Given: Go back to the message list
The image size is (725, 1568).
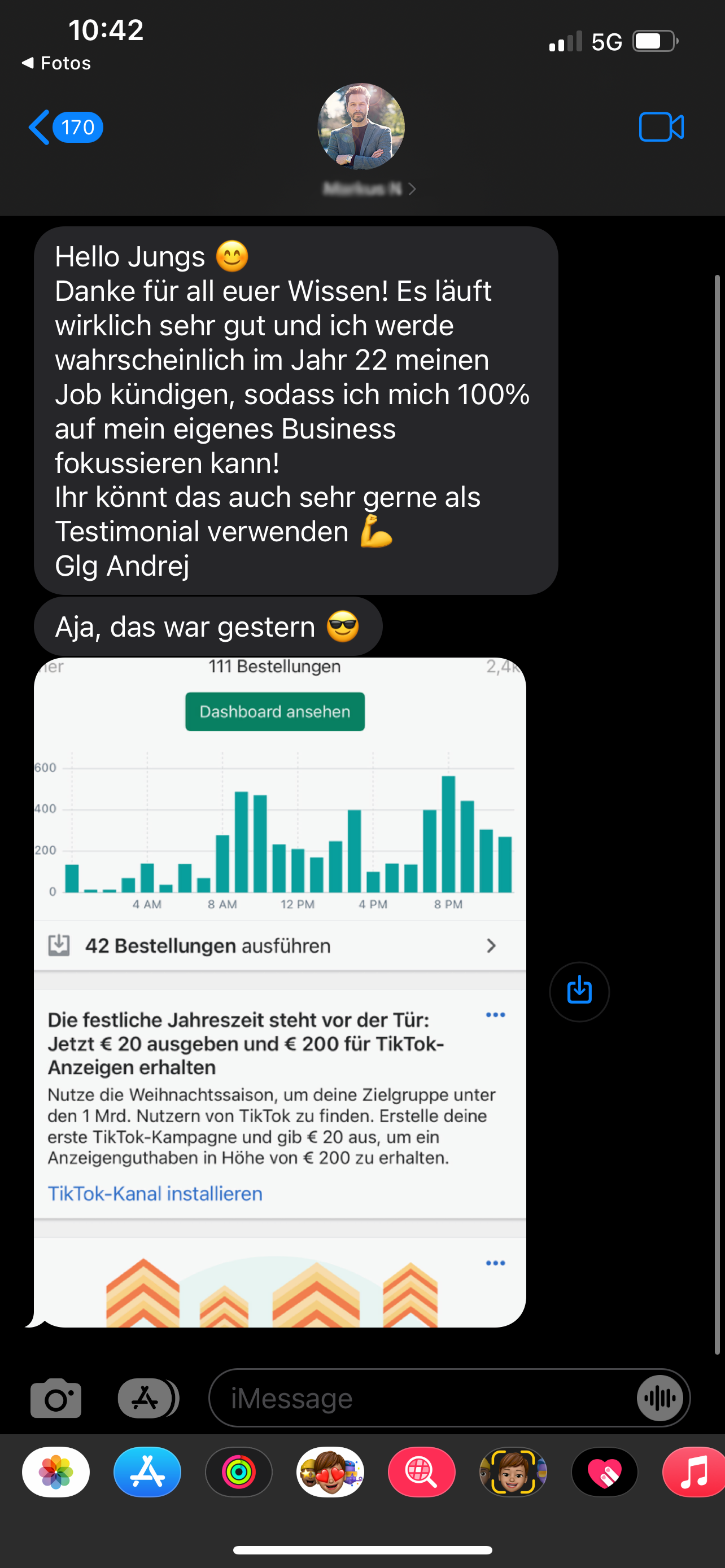Looking at the screenshot, I should pos(64,128).
